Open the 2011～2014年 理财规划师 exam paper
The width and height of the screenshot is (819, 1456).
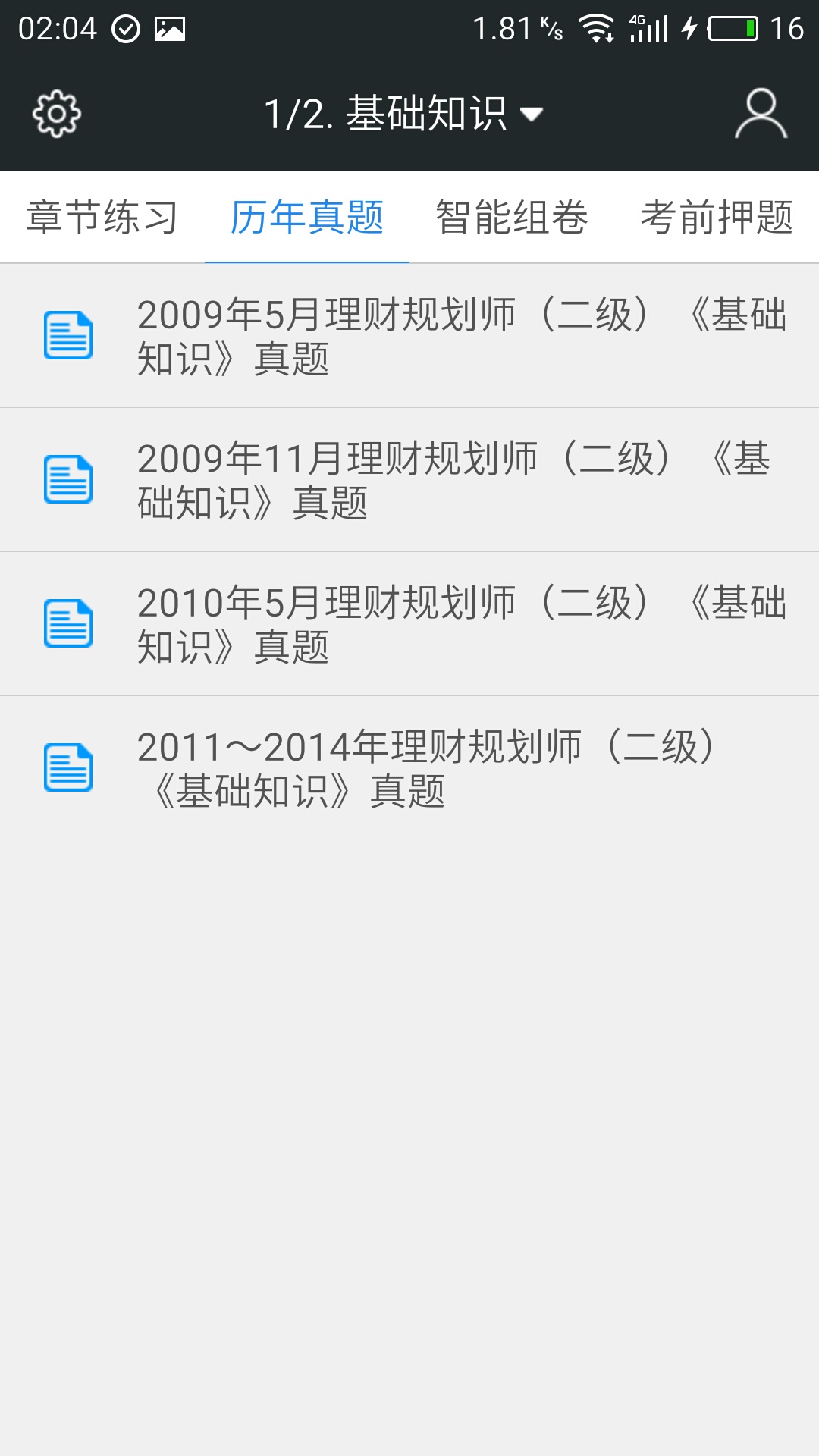[x=409, y=768]
